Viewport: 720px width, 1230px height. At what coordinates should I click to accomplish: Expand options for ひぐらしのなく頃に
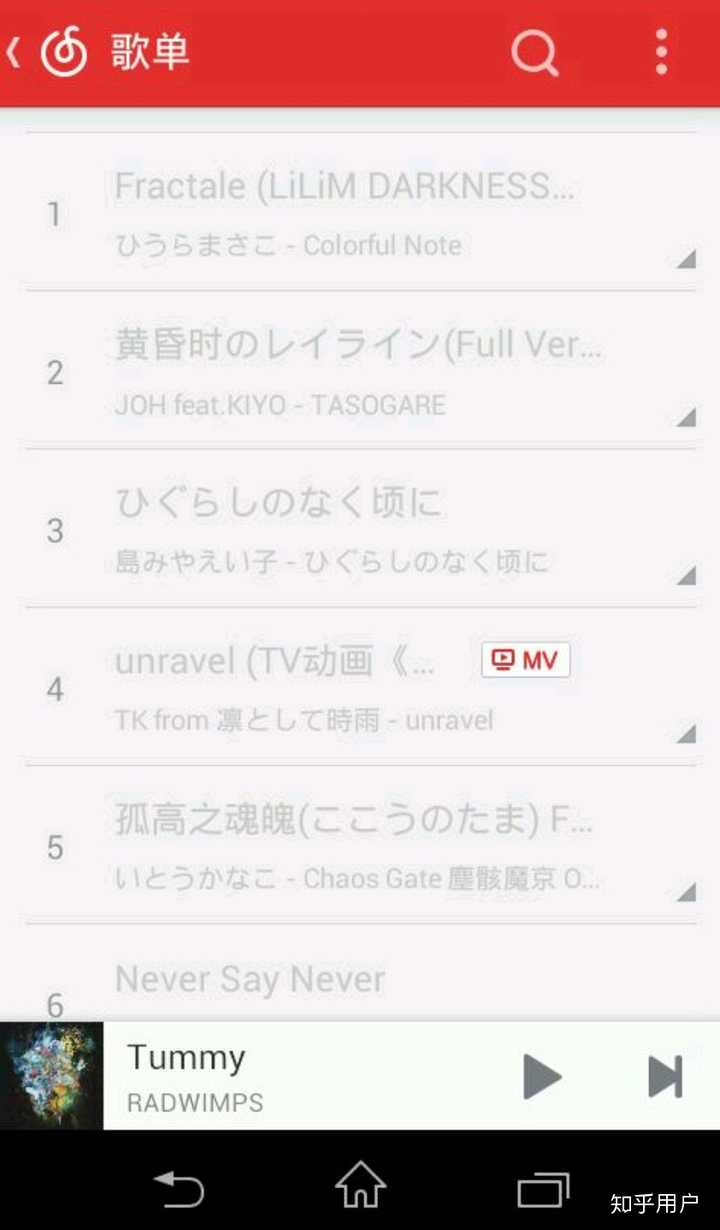click(686, 575)
